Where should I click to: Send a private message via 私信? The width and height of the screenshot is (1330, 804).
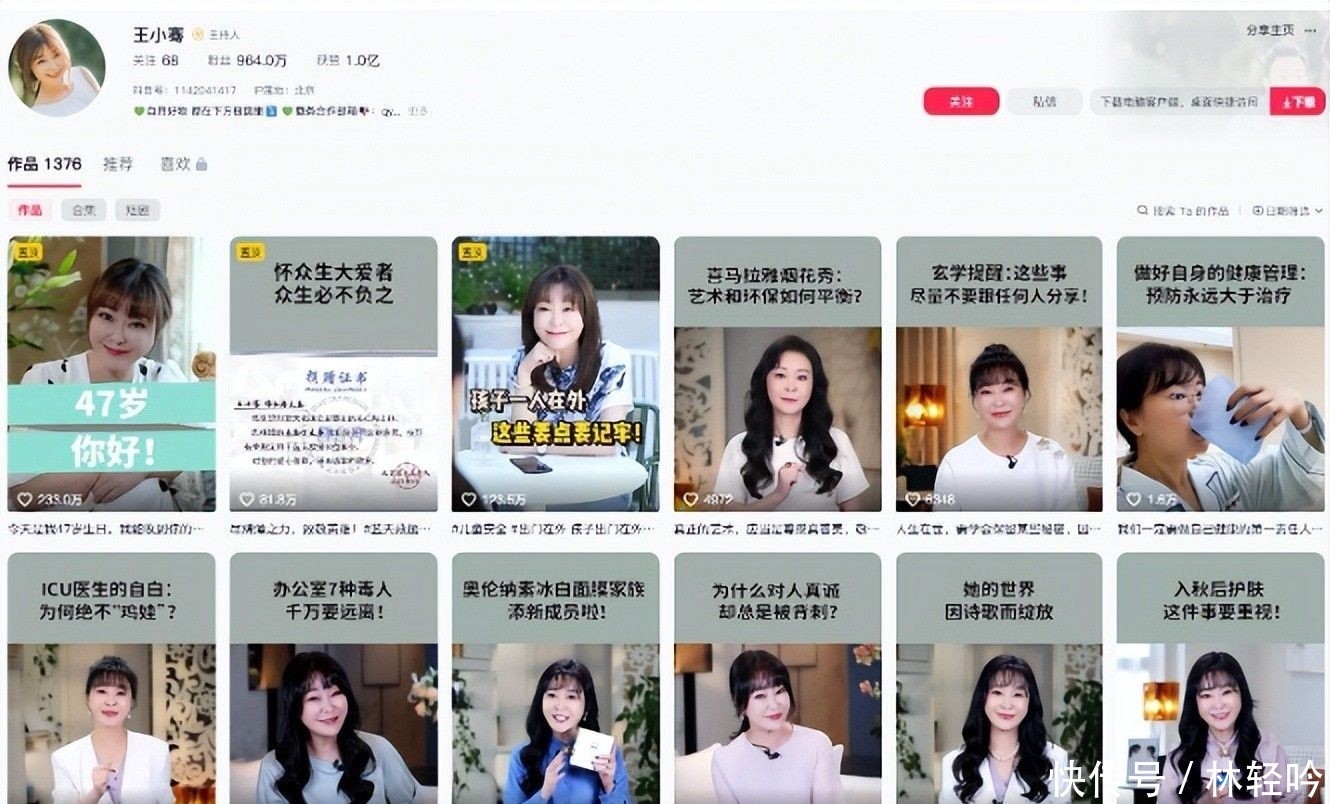[x=1044, y=101]
